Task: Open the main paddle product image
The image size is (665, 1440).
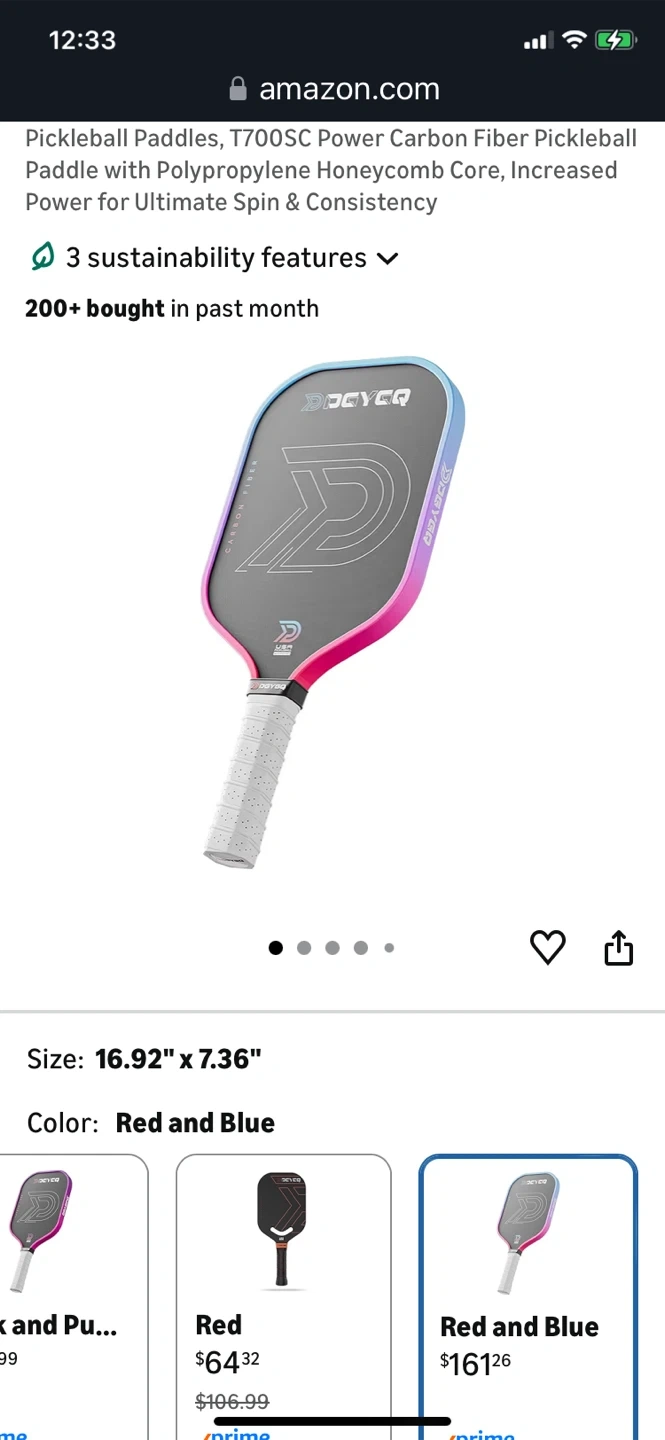Action: (x=332, y=610)
